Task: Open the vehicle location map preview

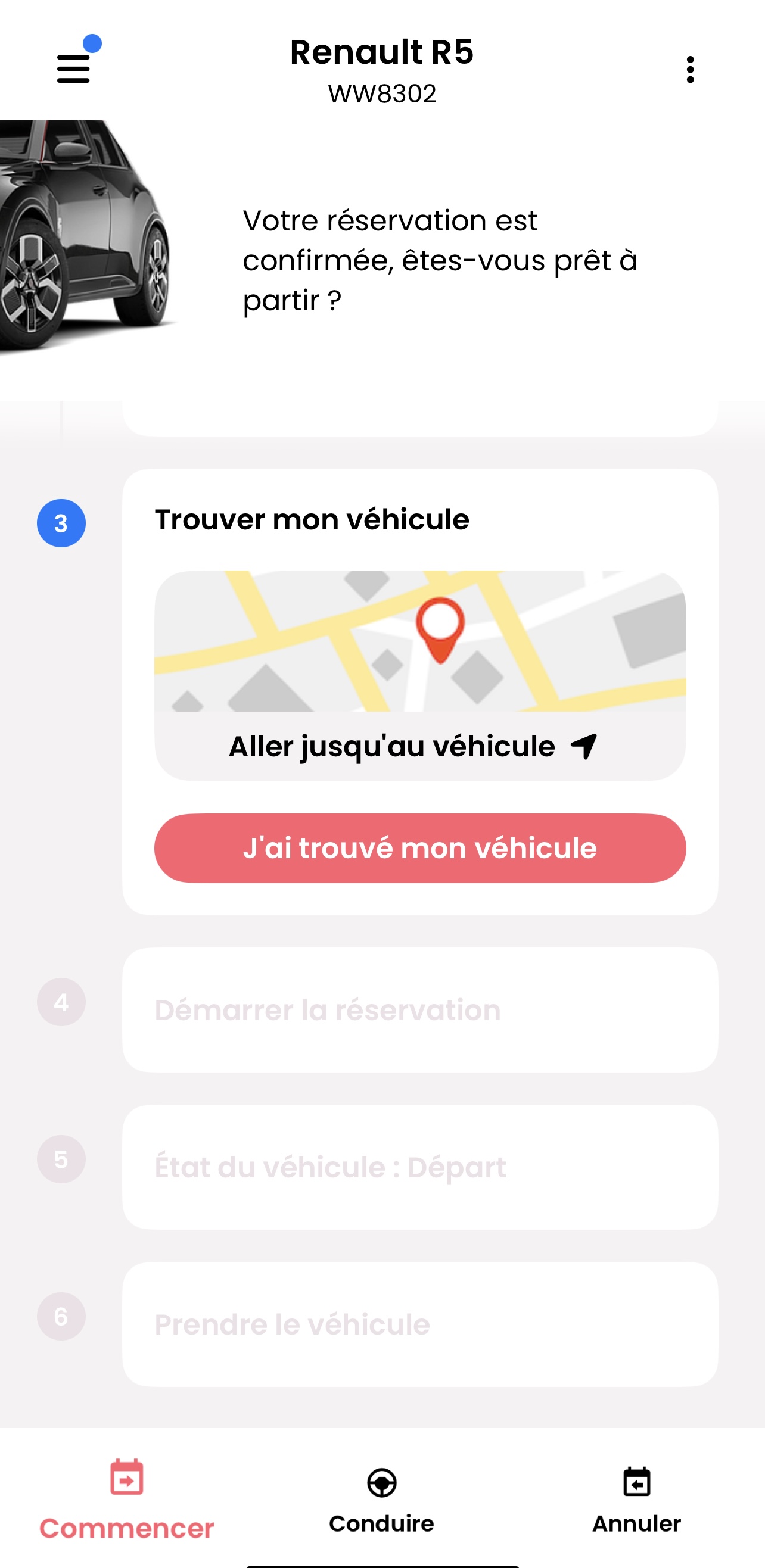Action: 419,640
